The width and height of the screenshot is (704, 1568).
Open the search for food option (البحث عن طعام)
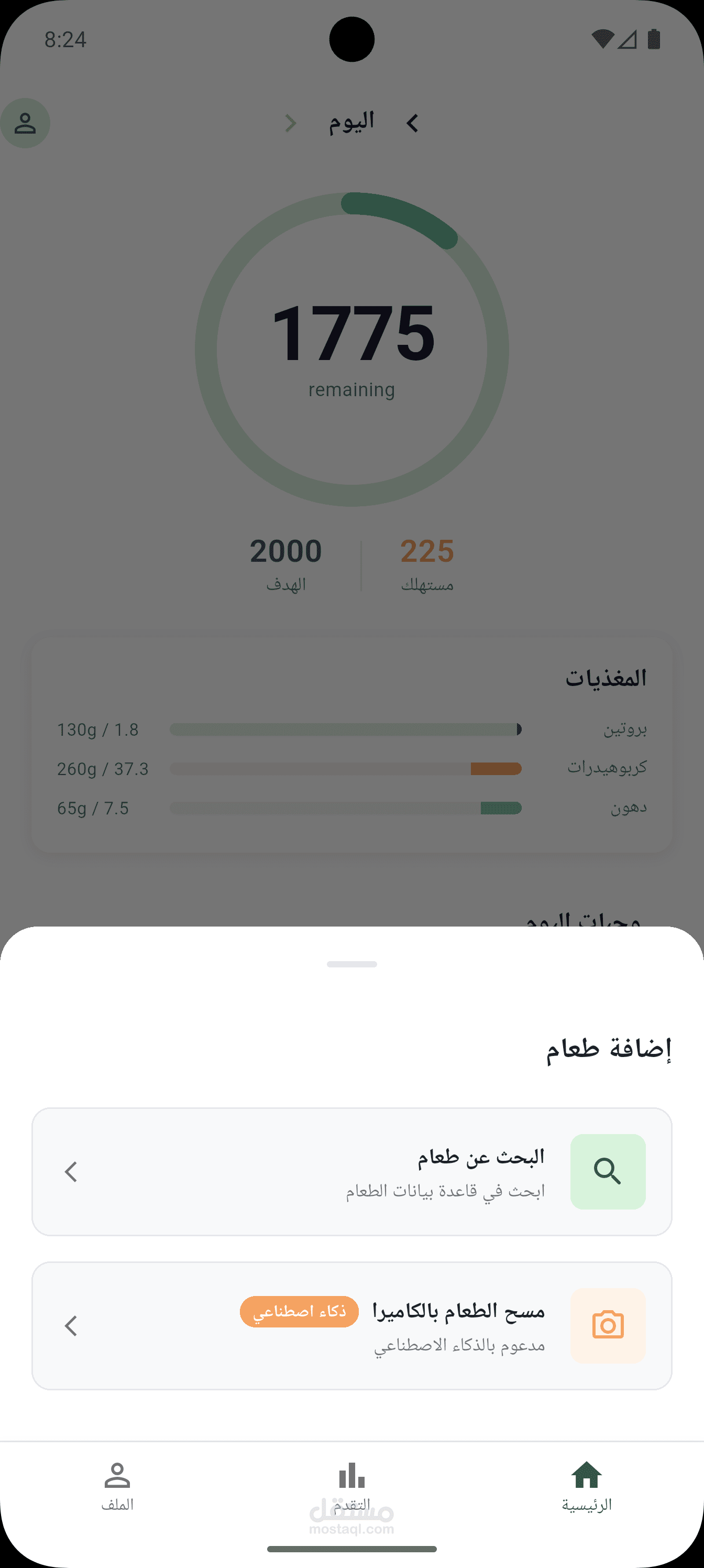351,1171
